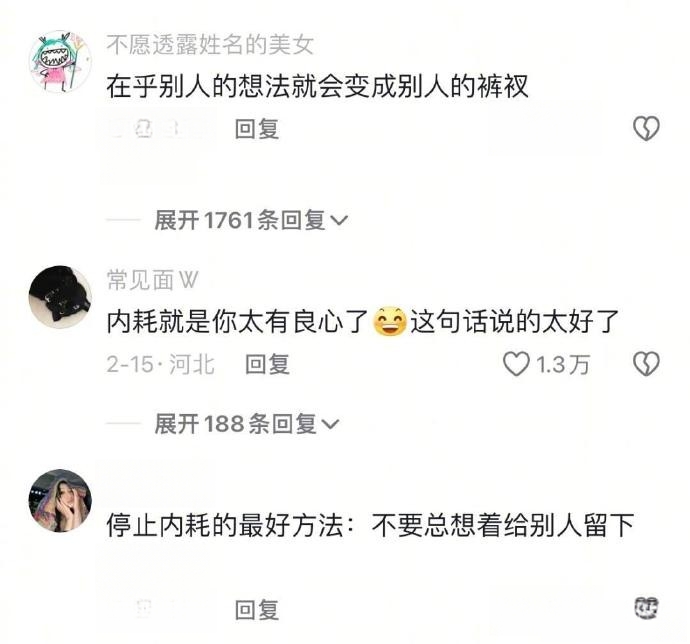Open avatar beside 停止内耗的最好方法 comment
This screenshot has height=644, width=690.
click(x=59, y=500)
